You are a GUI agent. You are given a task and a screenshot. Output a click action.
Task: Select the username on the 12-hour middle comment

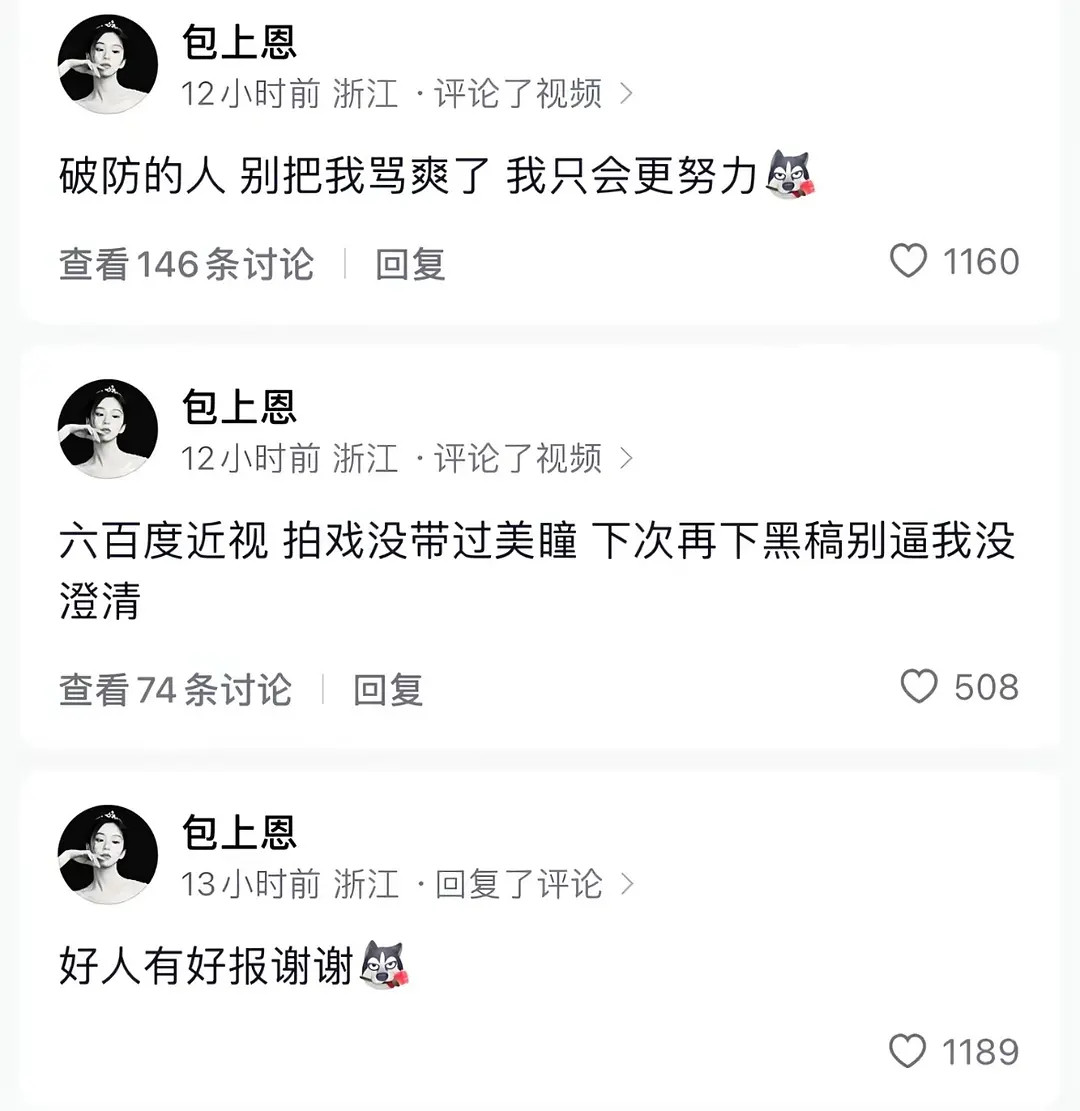coord(240,408)
